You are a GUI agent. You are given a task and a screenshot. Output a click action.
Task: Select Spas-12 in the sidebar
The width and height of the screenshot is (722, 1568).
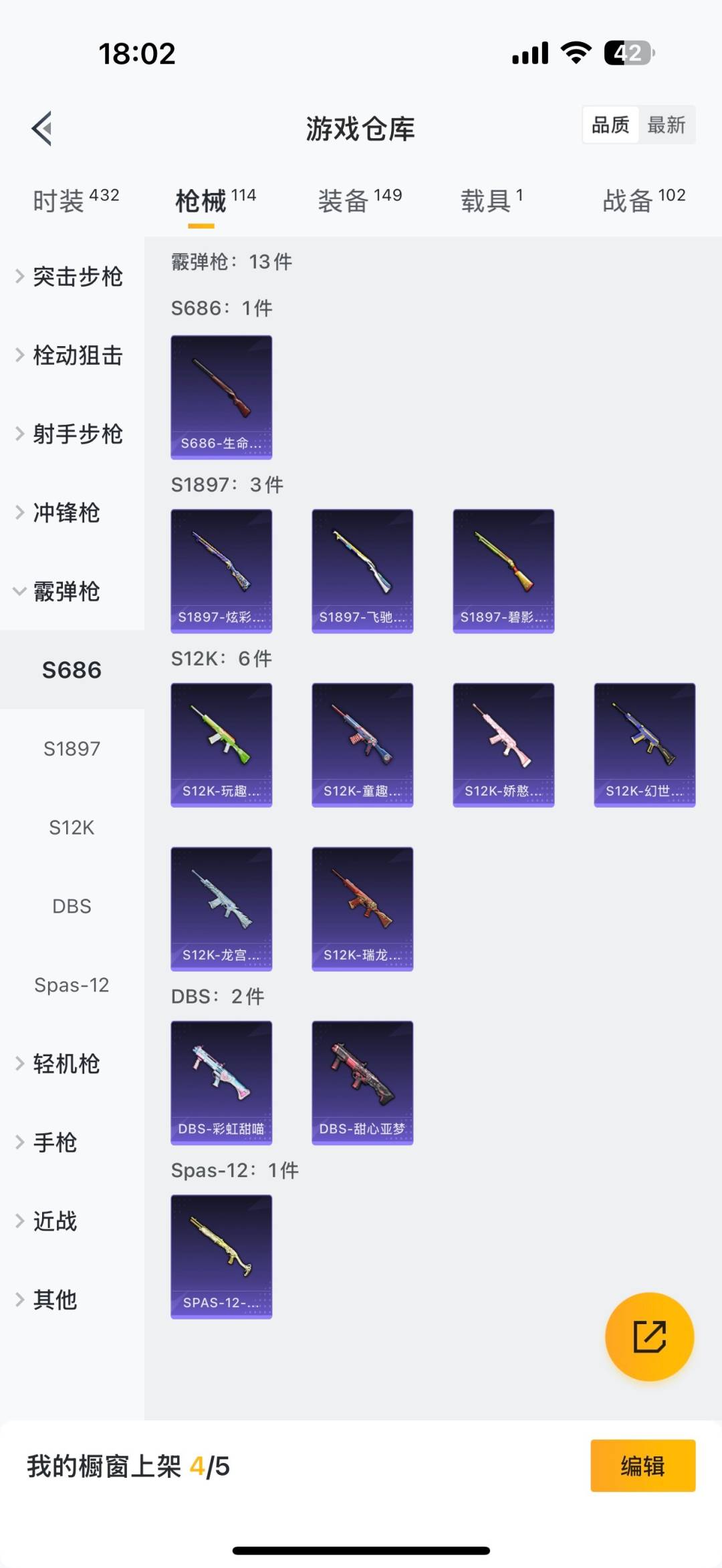click(72, 985)
